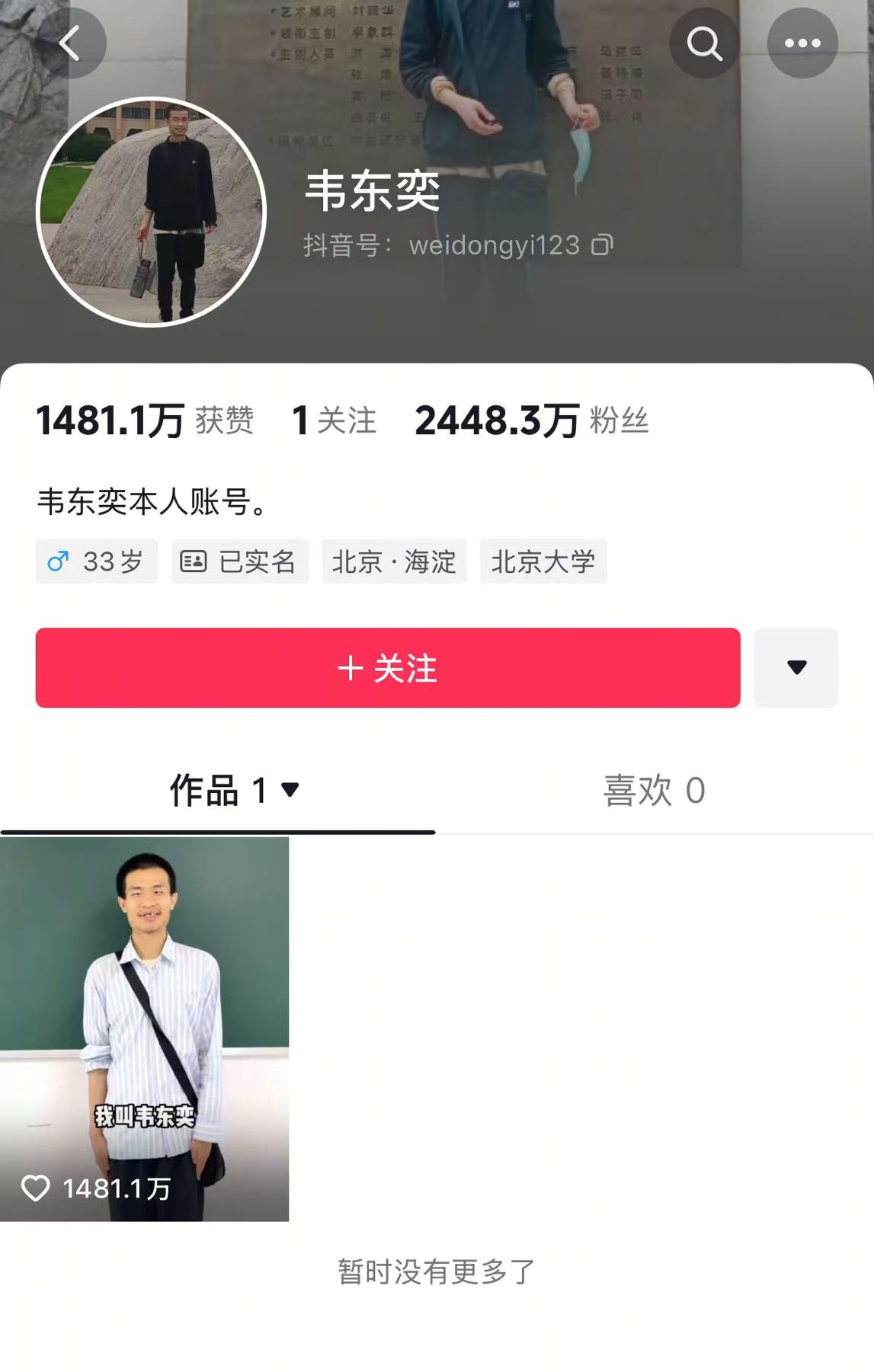This screenshot has width=874, height=1372.
Task: Open the video titled 我叫韦东奕
Action: [x=144, y=1028]
